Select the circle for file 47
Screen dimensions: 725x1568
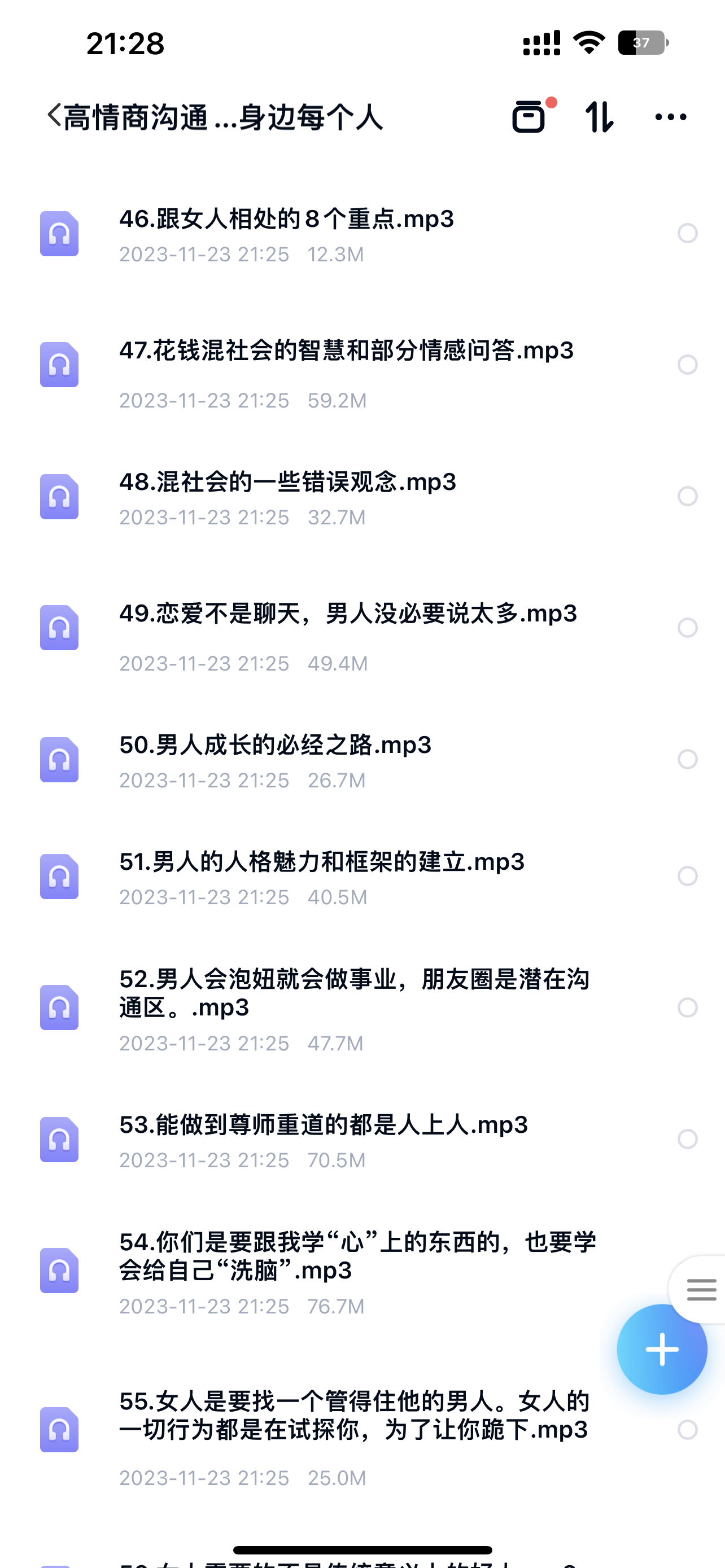tap(687, 365)
